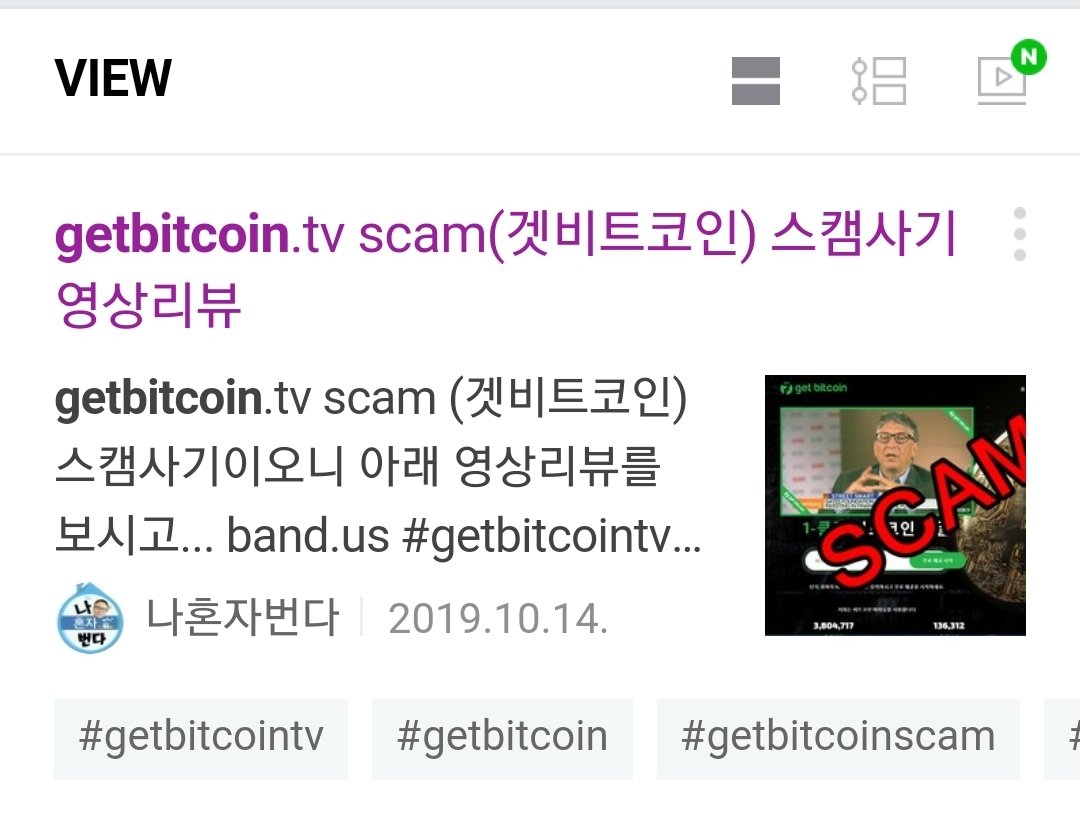Switch to the card view layout
This screenshot has height=815, width=1080.
755,81
